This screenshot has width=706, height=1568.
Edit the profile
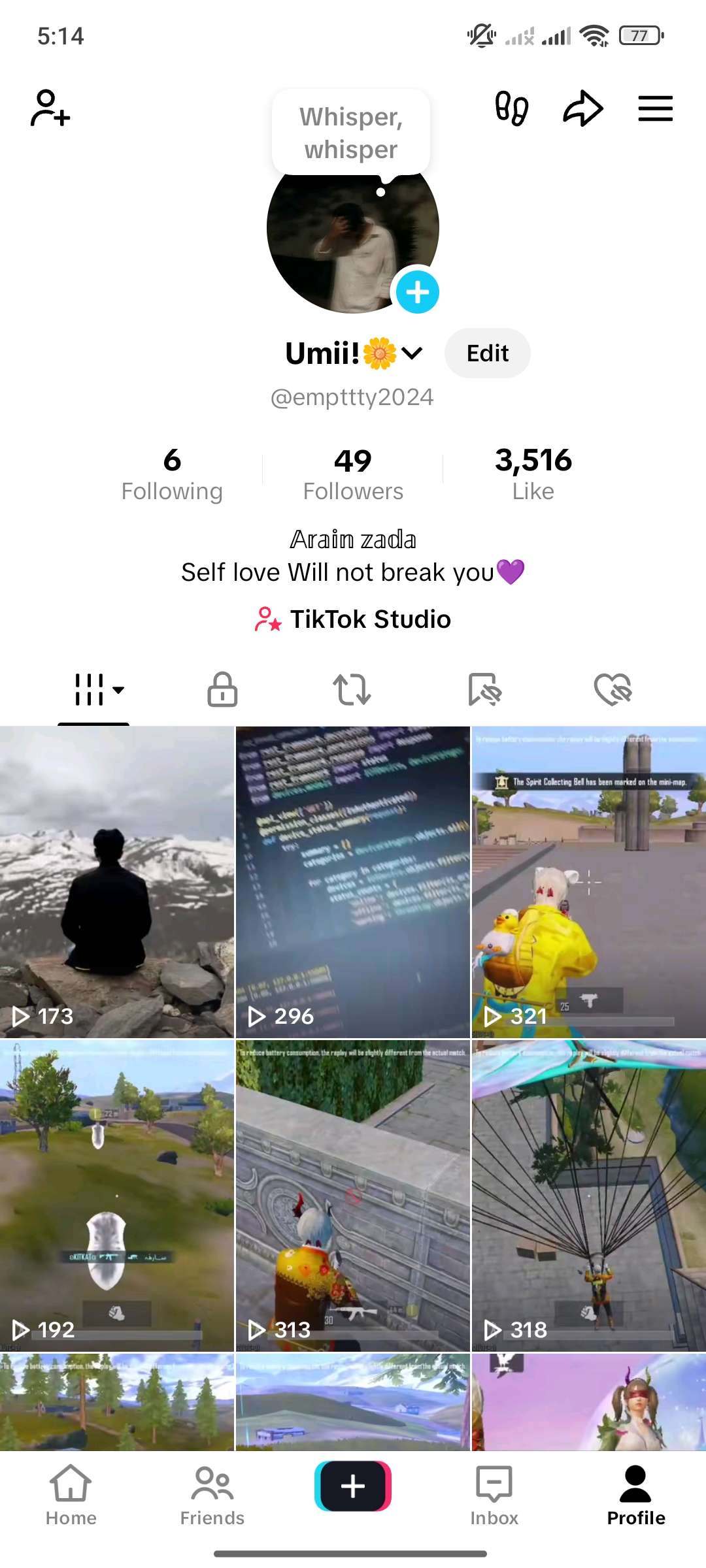coord(487,353)
